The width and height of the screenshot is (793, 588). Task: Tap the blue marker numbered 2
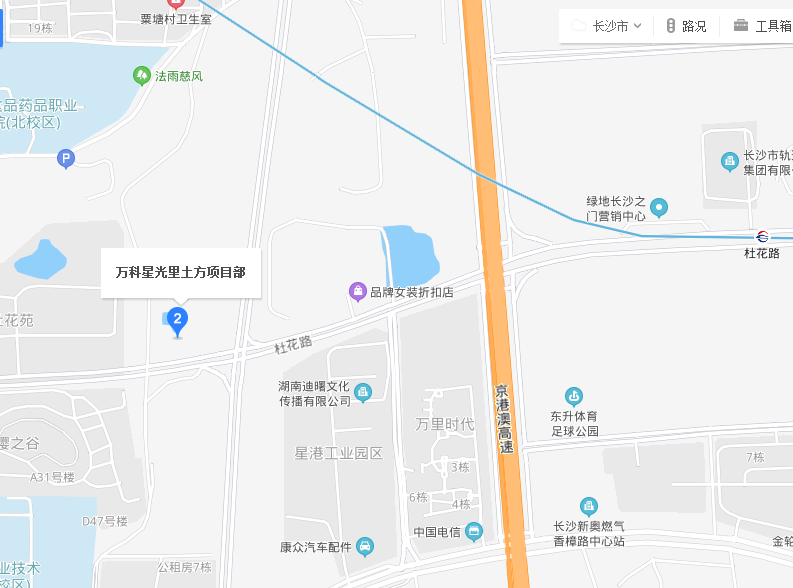(x=178, y=321)
